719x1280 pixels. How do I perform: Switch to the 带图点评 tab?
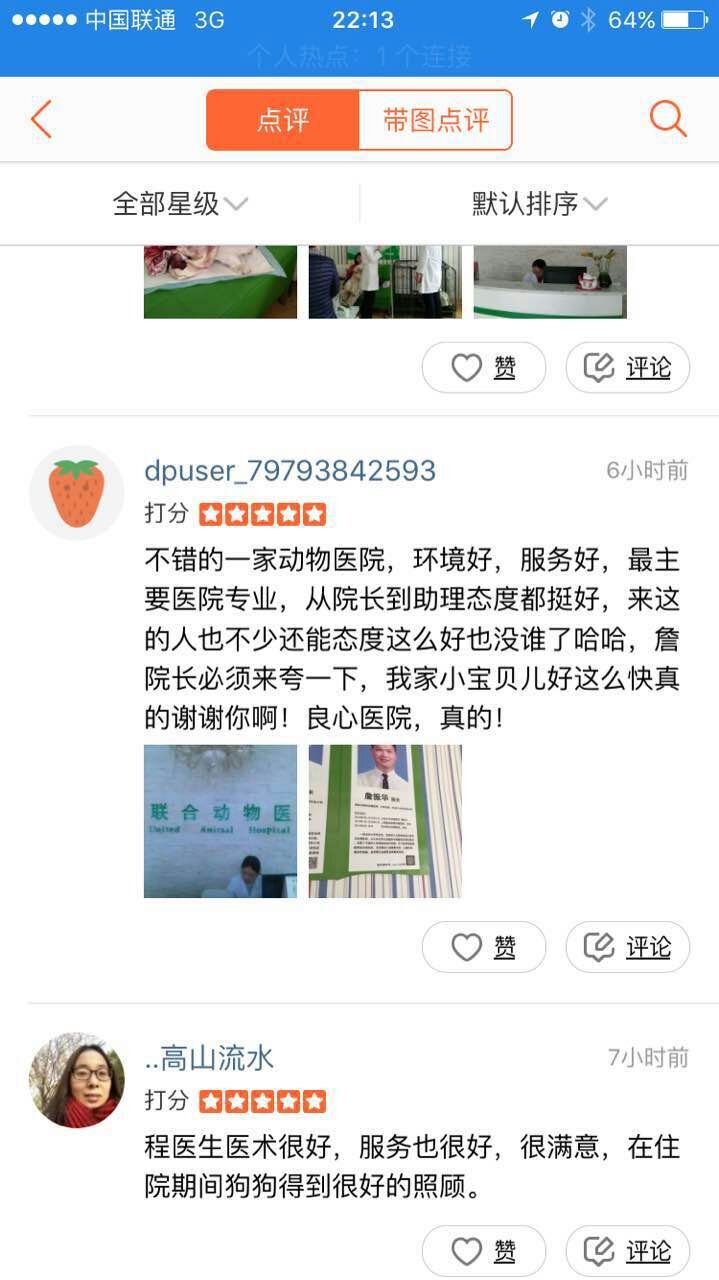[435, 121]
